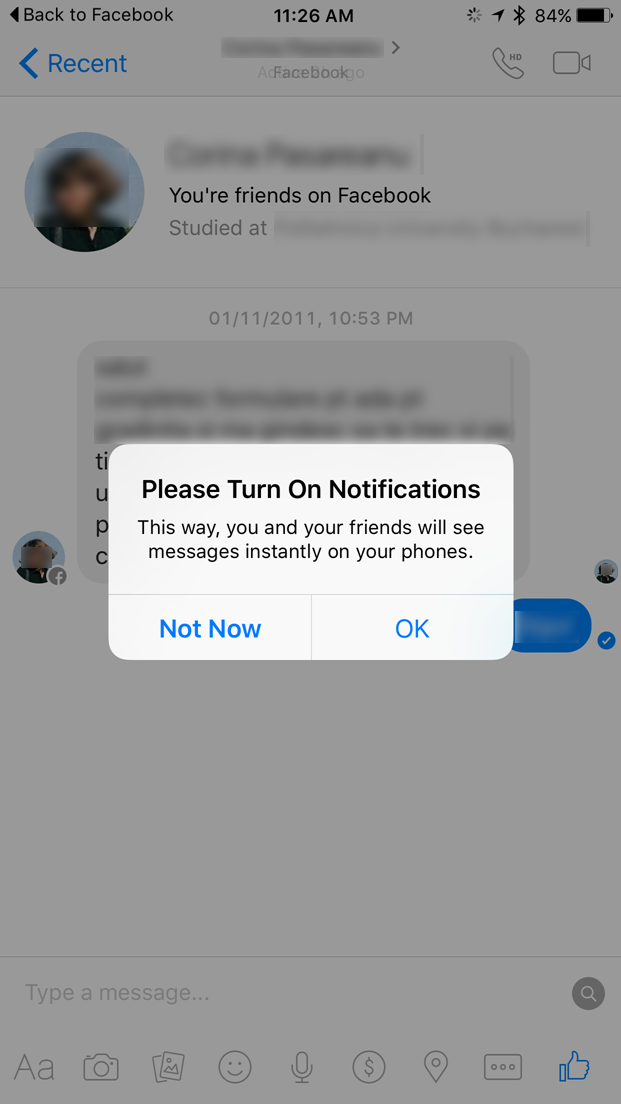Return to the Facebook app
Viewport: 621px width, 1104px height.
[x=92, y=15]
